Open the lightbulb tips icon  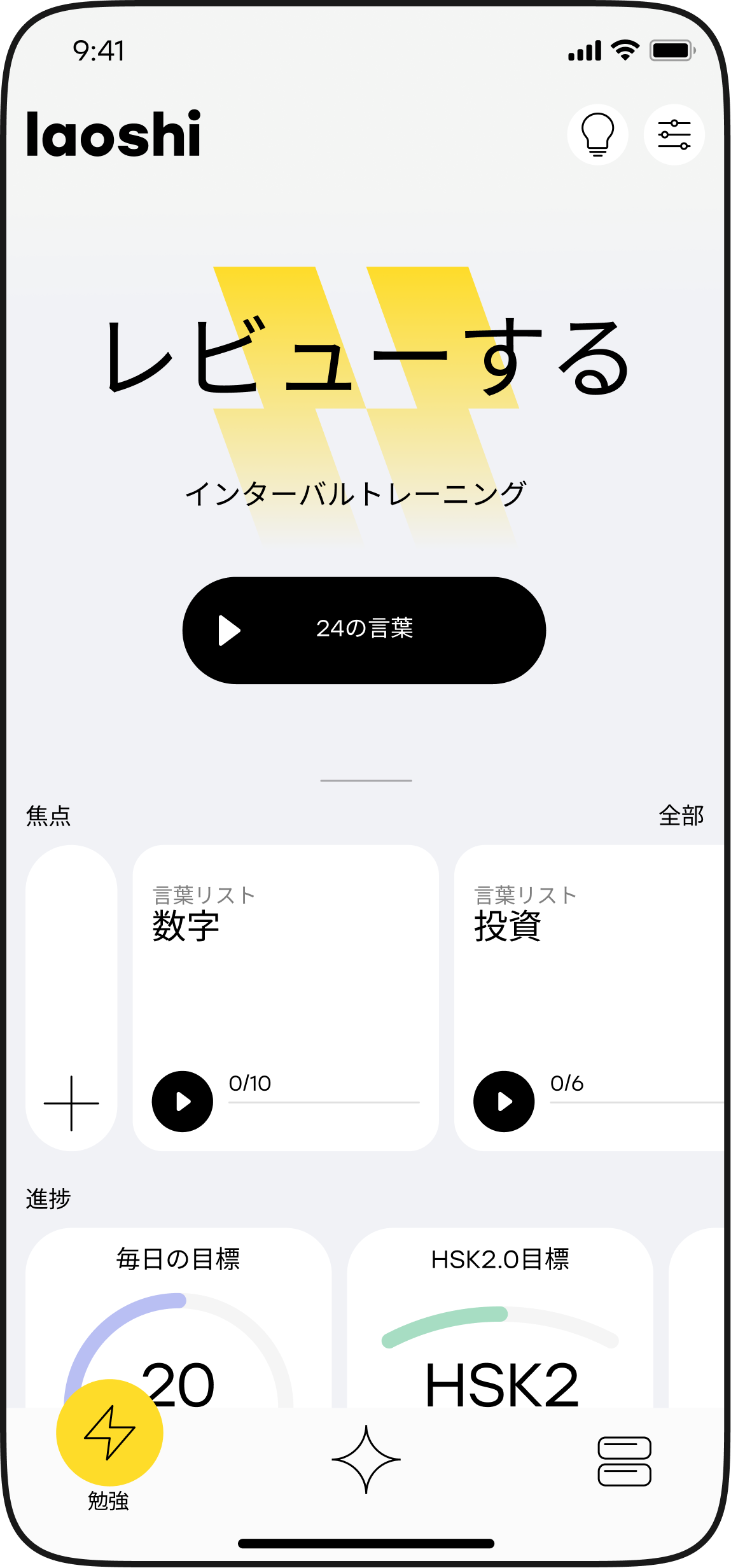coord(597,135)
